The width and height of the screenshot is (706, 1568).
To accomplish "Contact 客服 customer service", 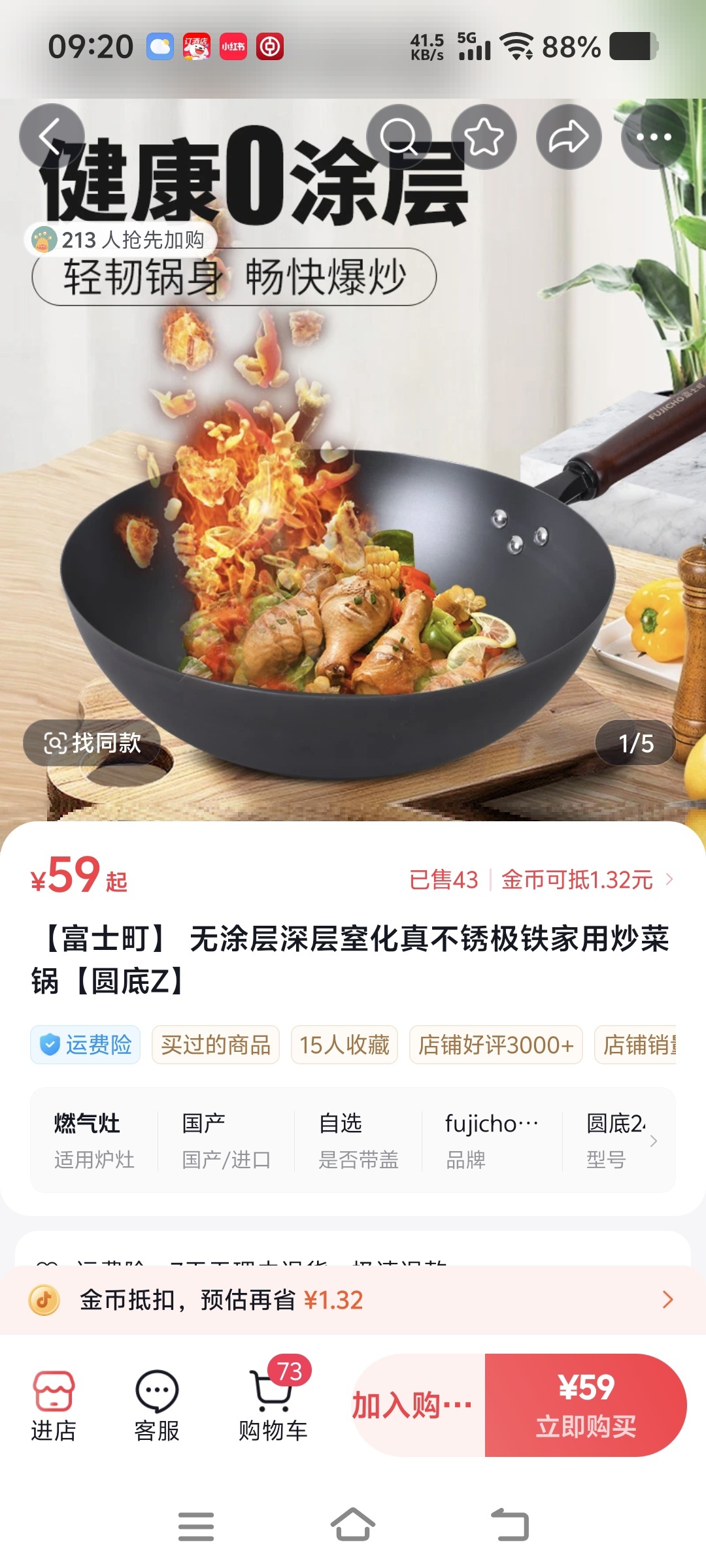I will [157, 1405].
